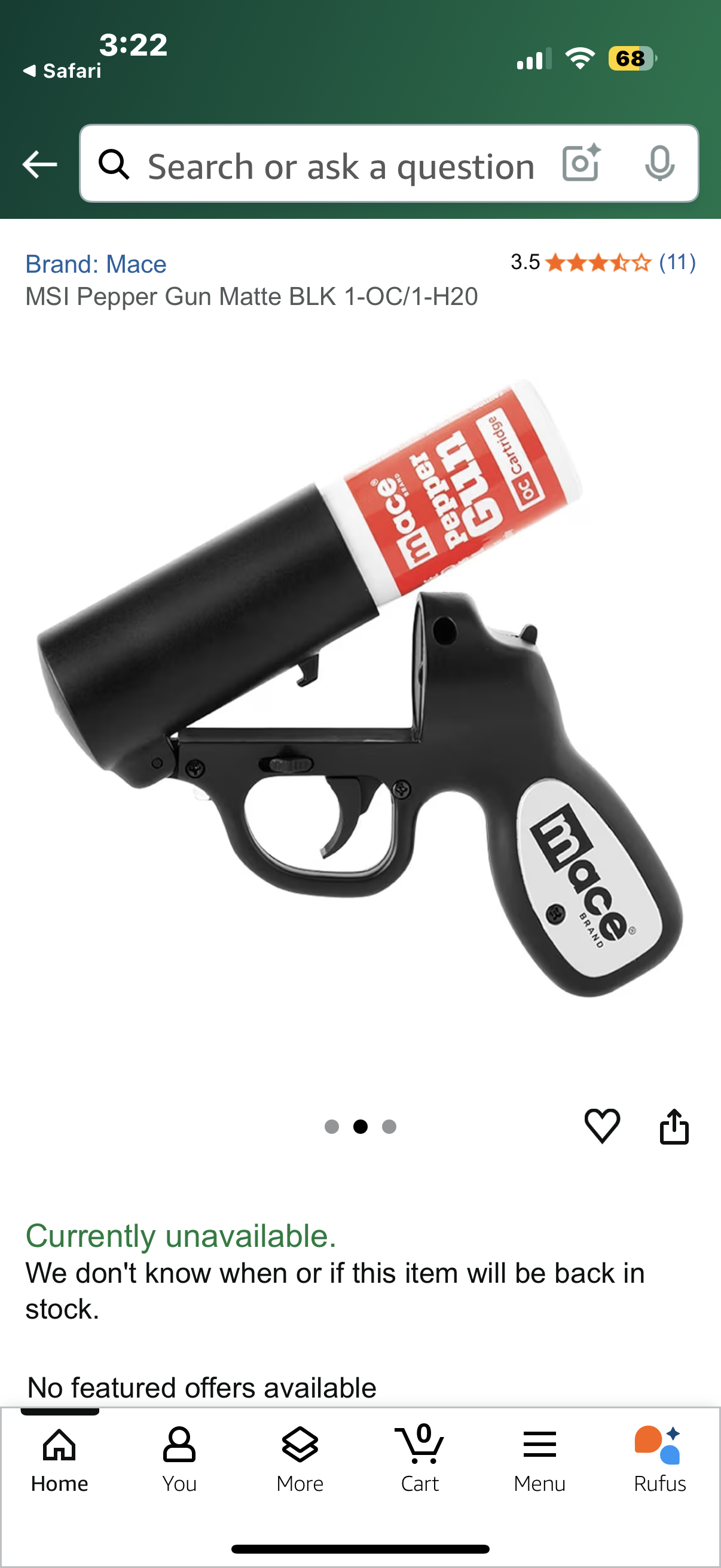Image resolution: width=721 pixels, height=1568 pixels.
Task: Visit the Mace brand page
Action: (x=96, y=264)
